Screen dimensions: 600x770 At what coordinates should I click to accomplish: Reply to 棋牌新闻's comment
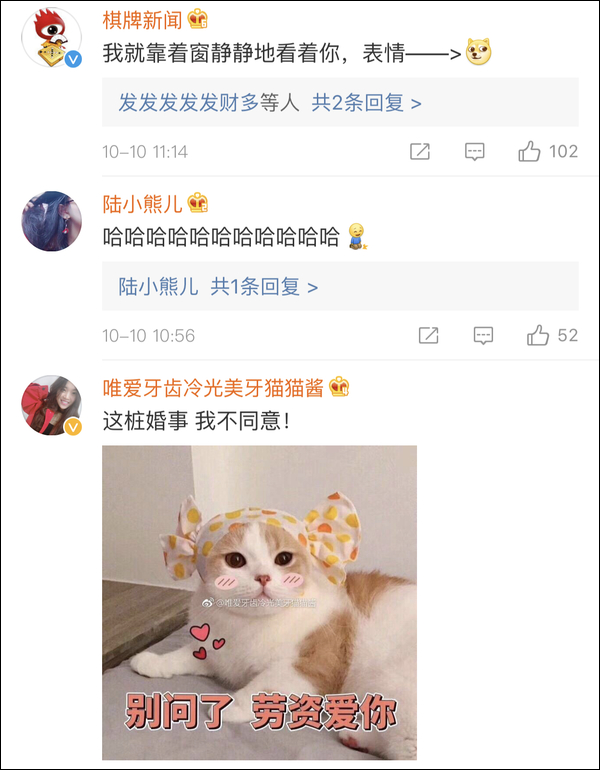[475, 152]
